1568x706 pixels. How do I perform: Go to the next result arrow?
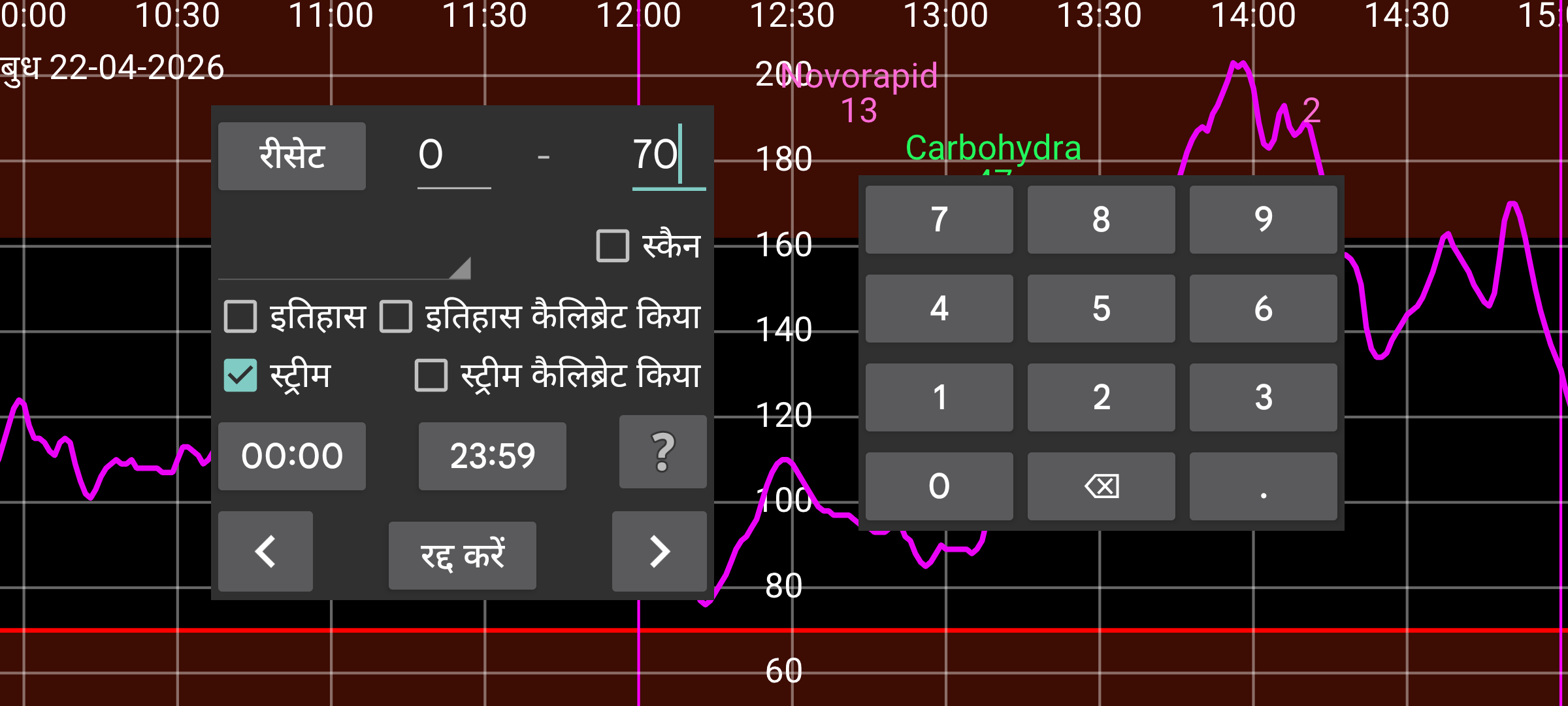[659, 551]
